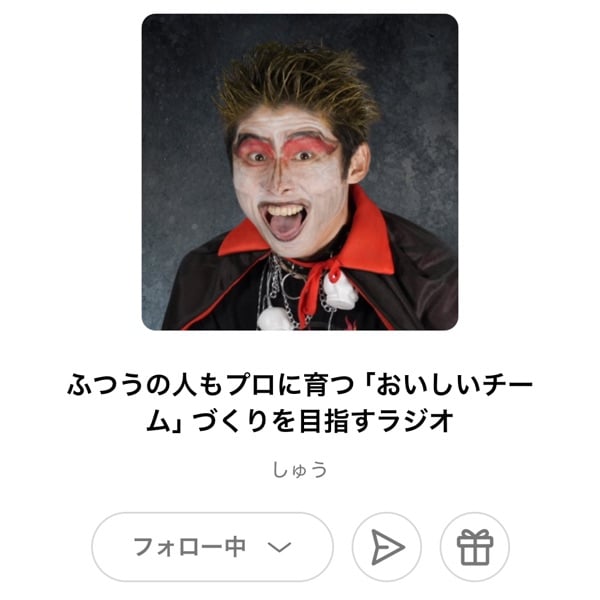Send a gift to the channel
Screen dimensions: 600x600
[x=474, y=547]
